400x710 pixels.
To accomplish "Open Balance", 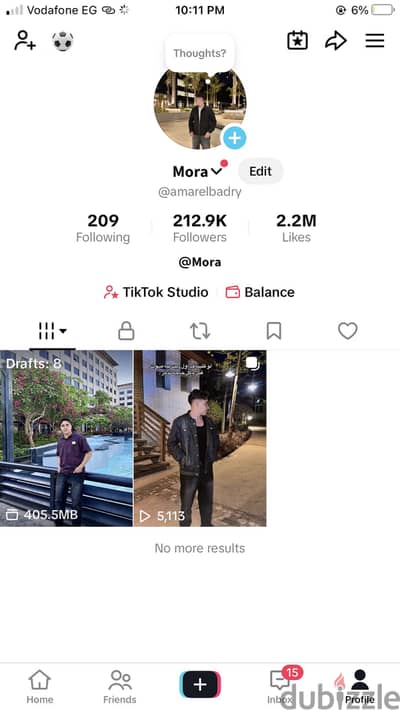I will (x=260, y=292).
